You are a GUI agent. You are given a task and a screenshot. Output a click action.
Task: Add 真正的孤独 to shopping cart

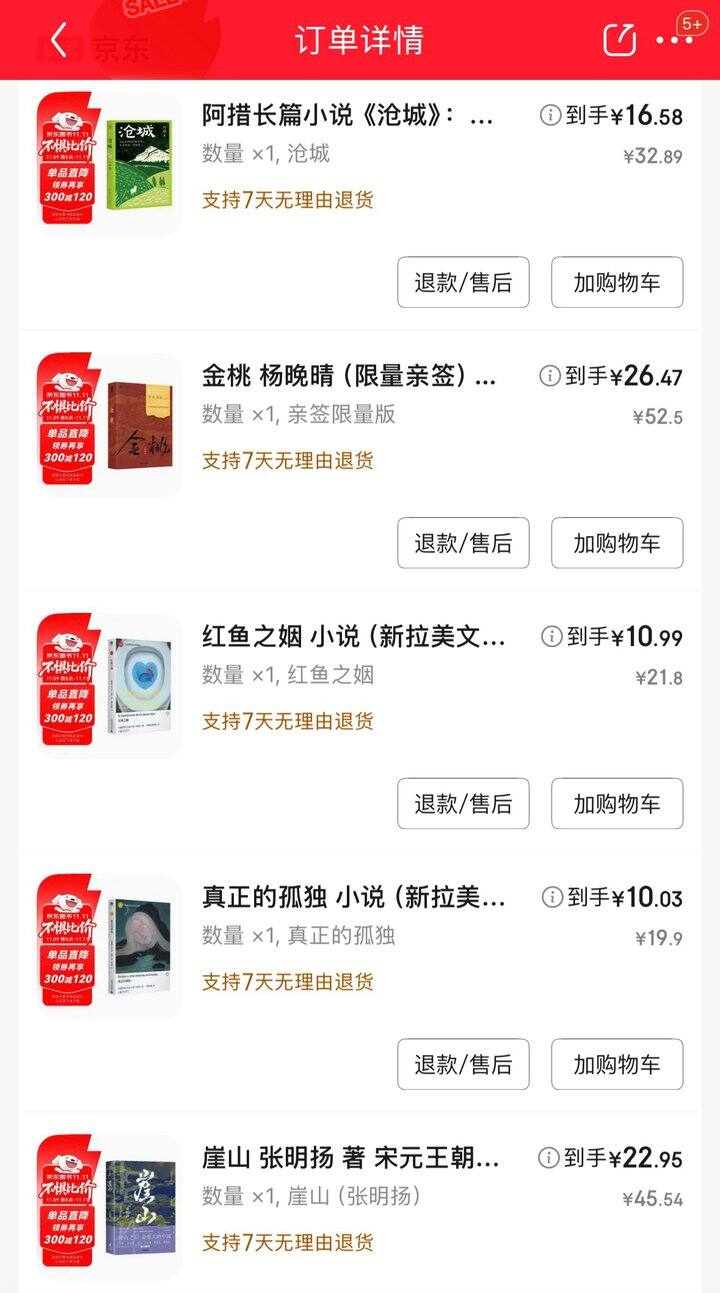pos(617,1064)
